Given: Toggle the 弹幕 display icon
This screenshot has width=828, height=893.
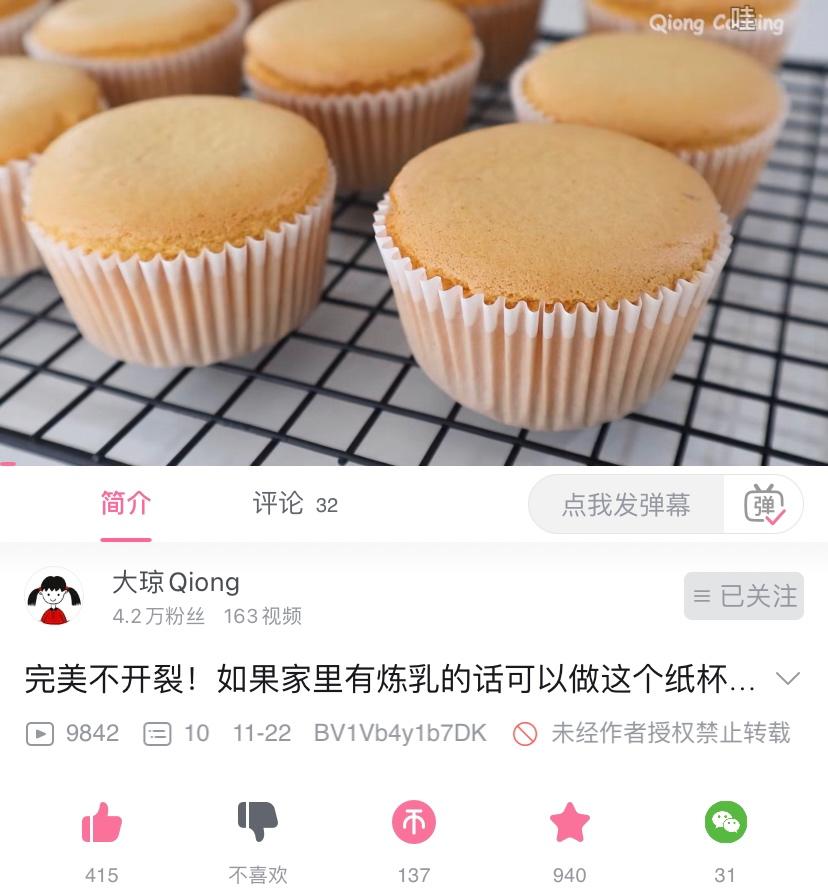Looking at the screenshot, I should (x=764, y=505).
